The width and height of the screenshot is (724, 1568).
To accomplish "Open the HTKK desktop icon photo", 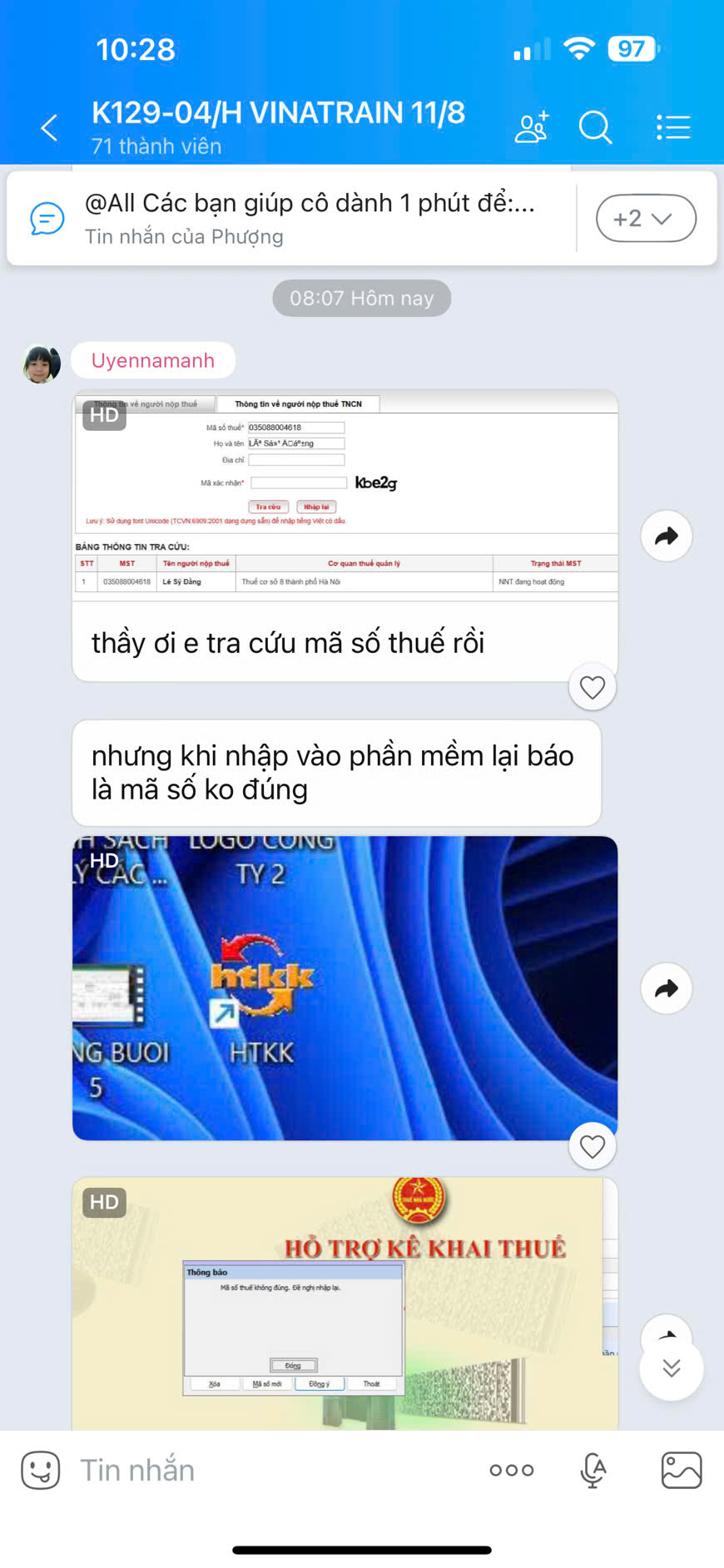I will pyautogui.click(x=345, y=987).
